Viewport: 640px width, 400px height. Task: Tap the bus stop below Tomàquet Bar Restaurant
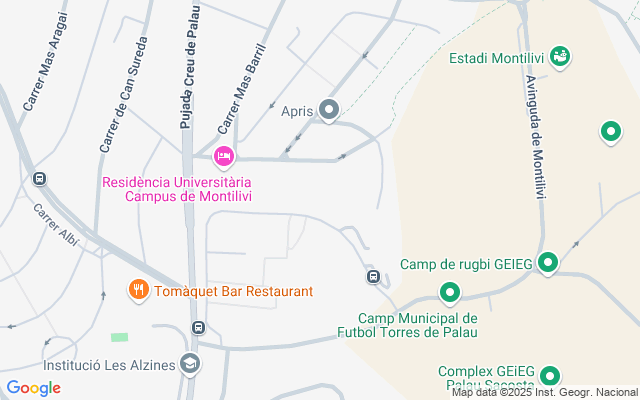tap(198, 328)
